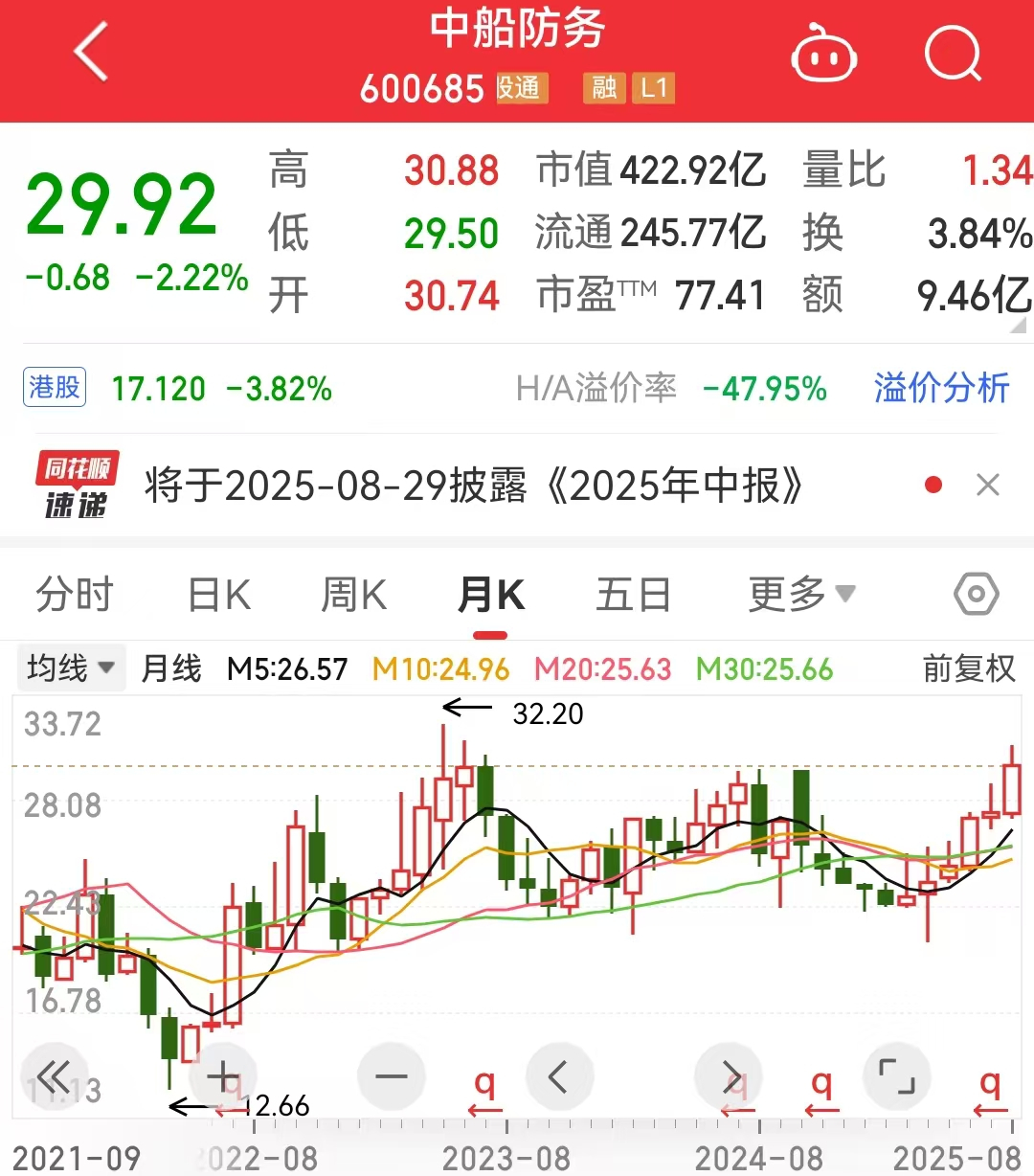Open the AI assistant robot icon
This screenshot has width=1034, height=1176.
pyautogui.click(x=825, y=55)
